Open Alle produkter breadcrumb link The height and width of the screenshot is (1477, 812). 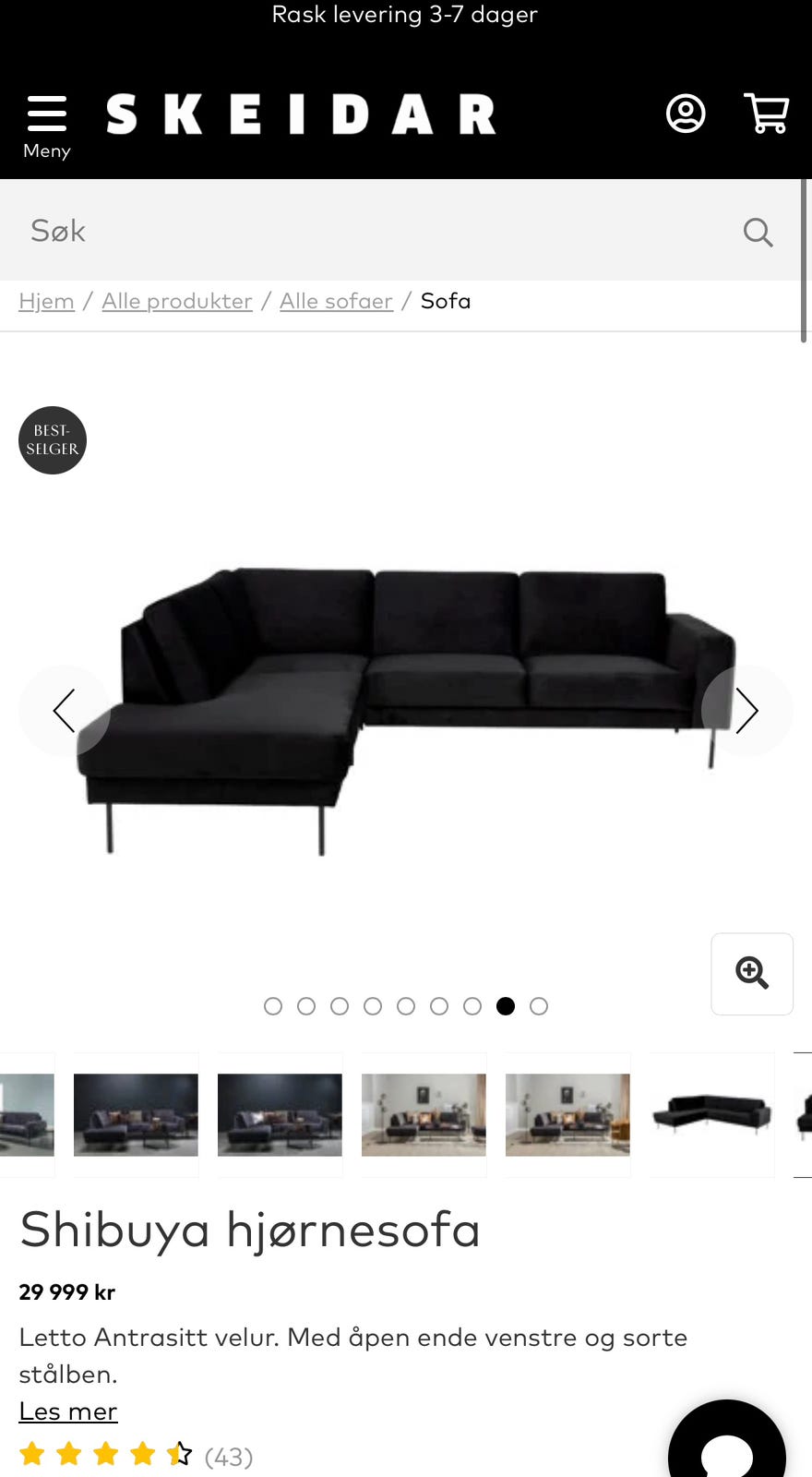[176, 301]
